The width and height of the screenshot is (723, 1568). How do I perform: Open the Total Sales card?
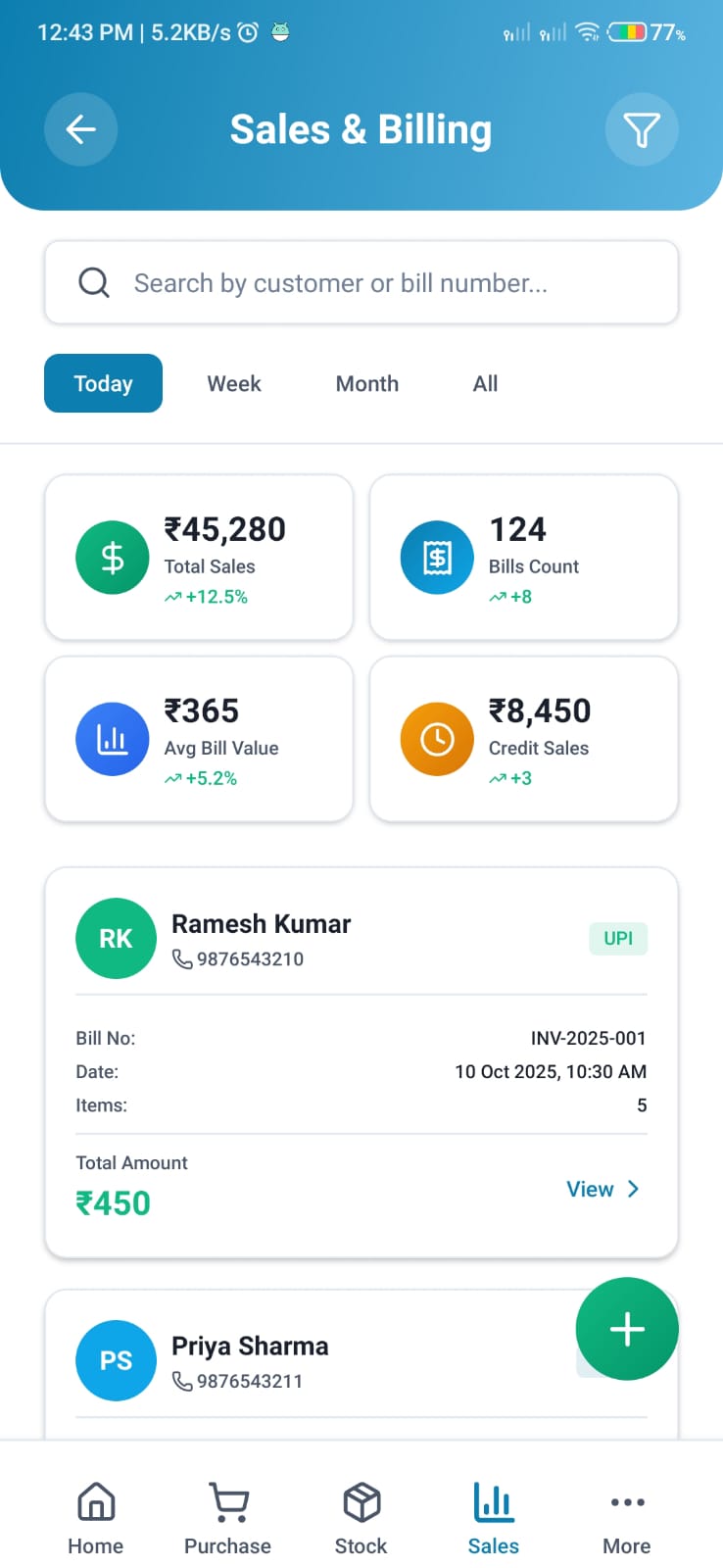pos(199,558)
